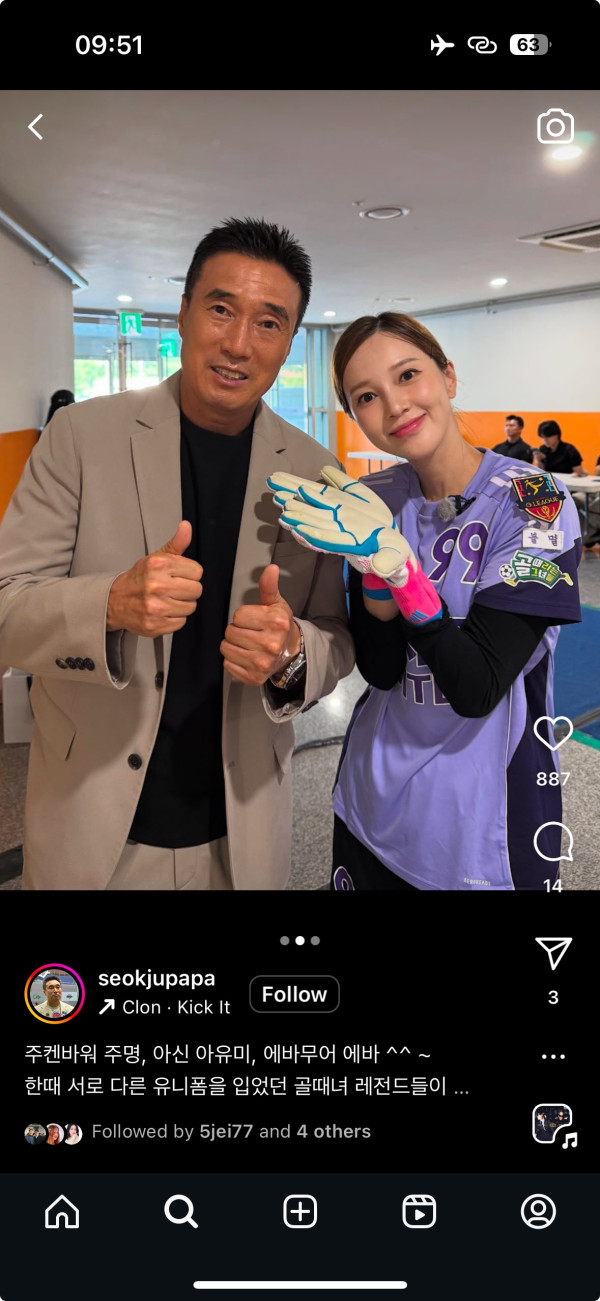
Task: Open seokjupapa's profile picture
Action: click(54, 994)
